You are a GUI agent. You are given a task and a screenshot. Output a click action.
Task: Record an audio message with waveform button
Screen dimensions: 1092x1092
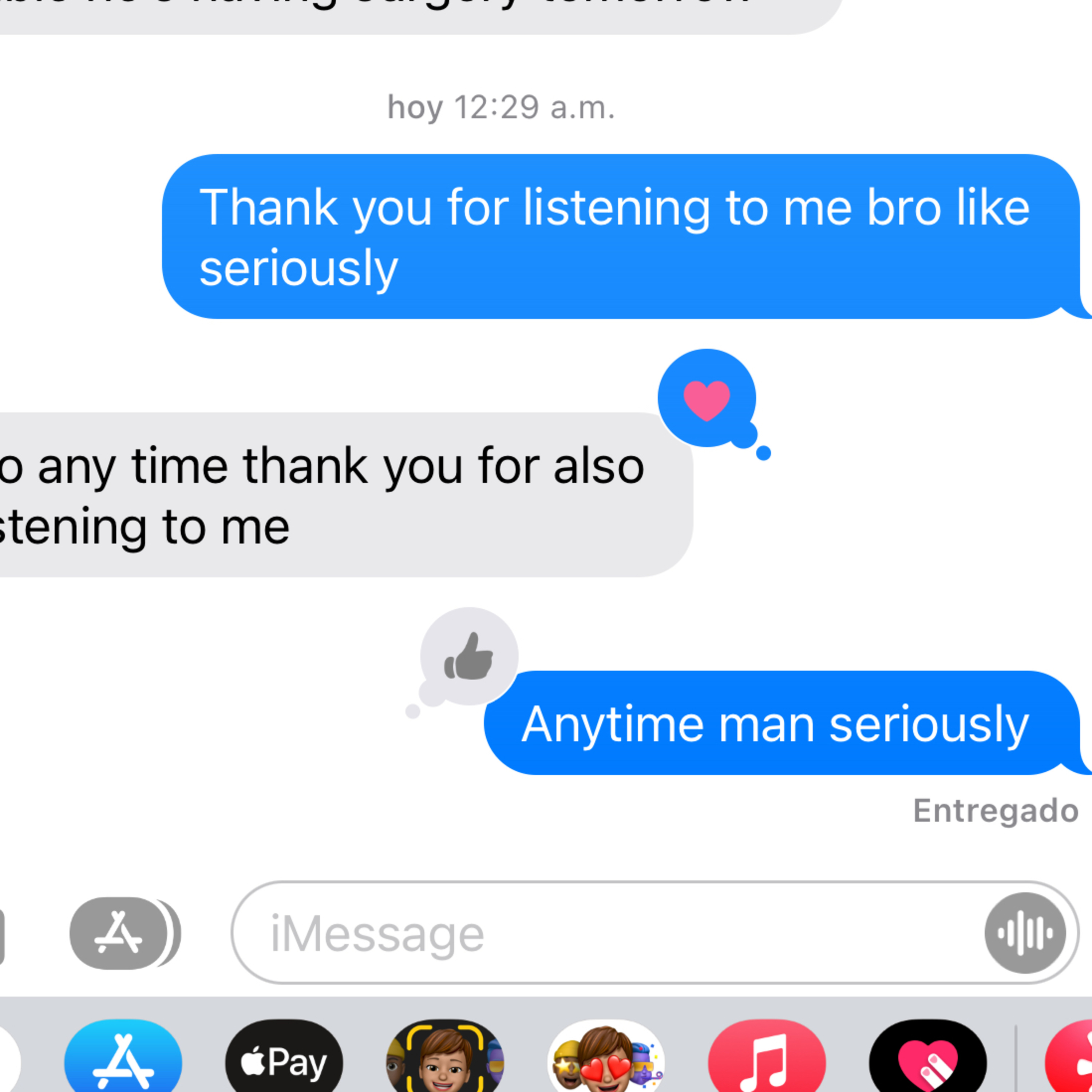click(x=1025, y=933)
